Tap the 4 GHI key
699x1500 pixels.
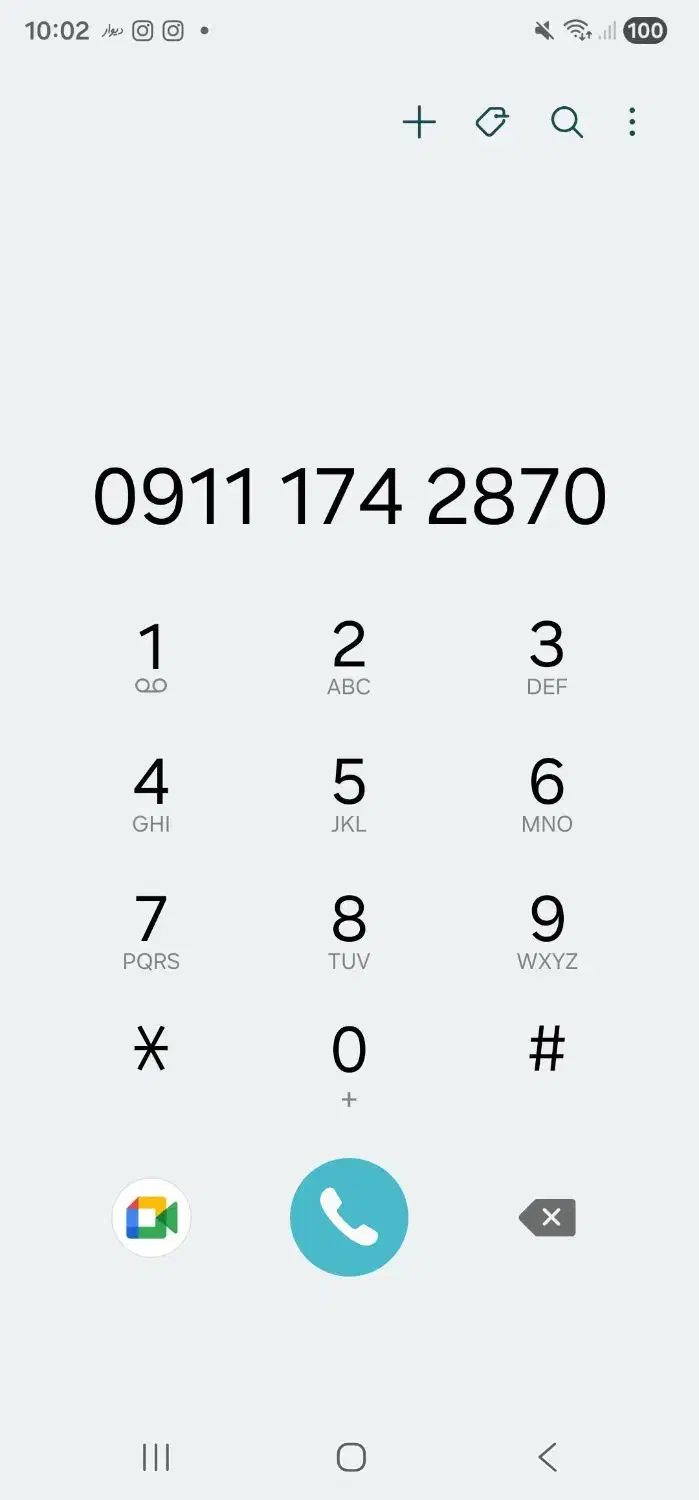[151, 795]
